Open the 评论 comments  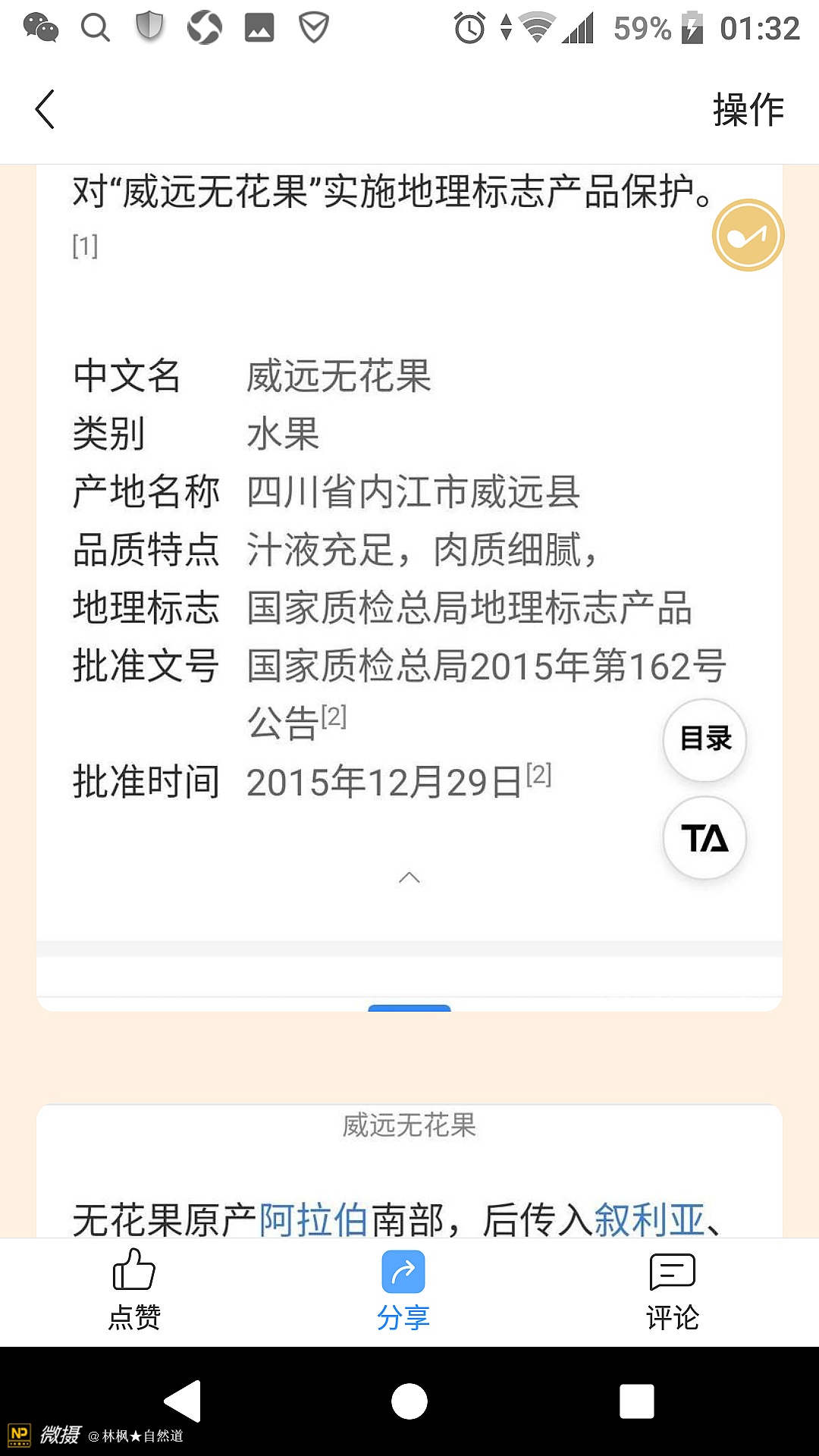[x=672, y=1289]
